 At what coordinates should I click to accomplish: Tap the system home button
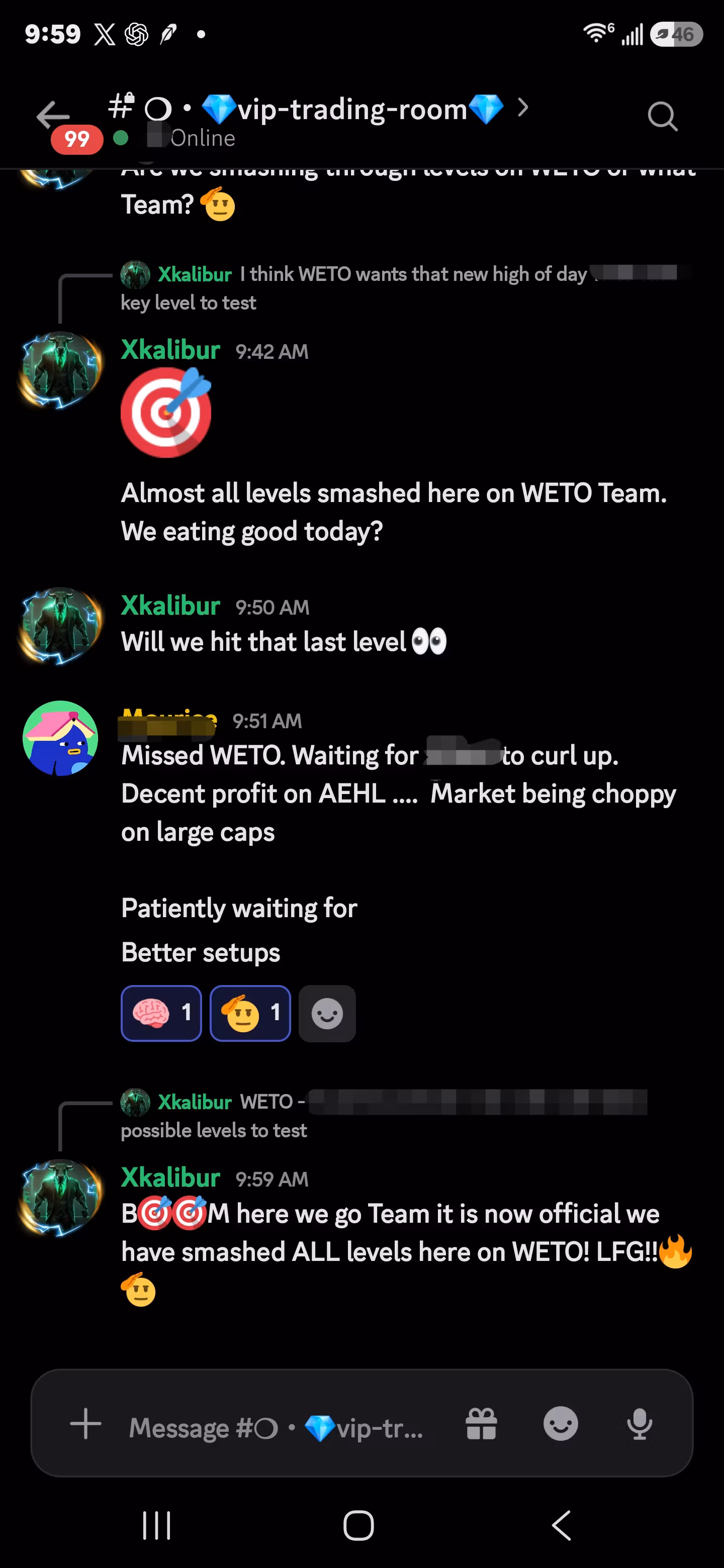(358, 1525)
